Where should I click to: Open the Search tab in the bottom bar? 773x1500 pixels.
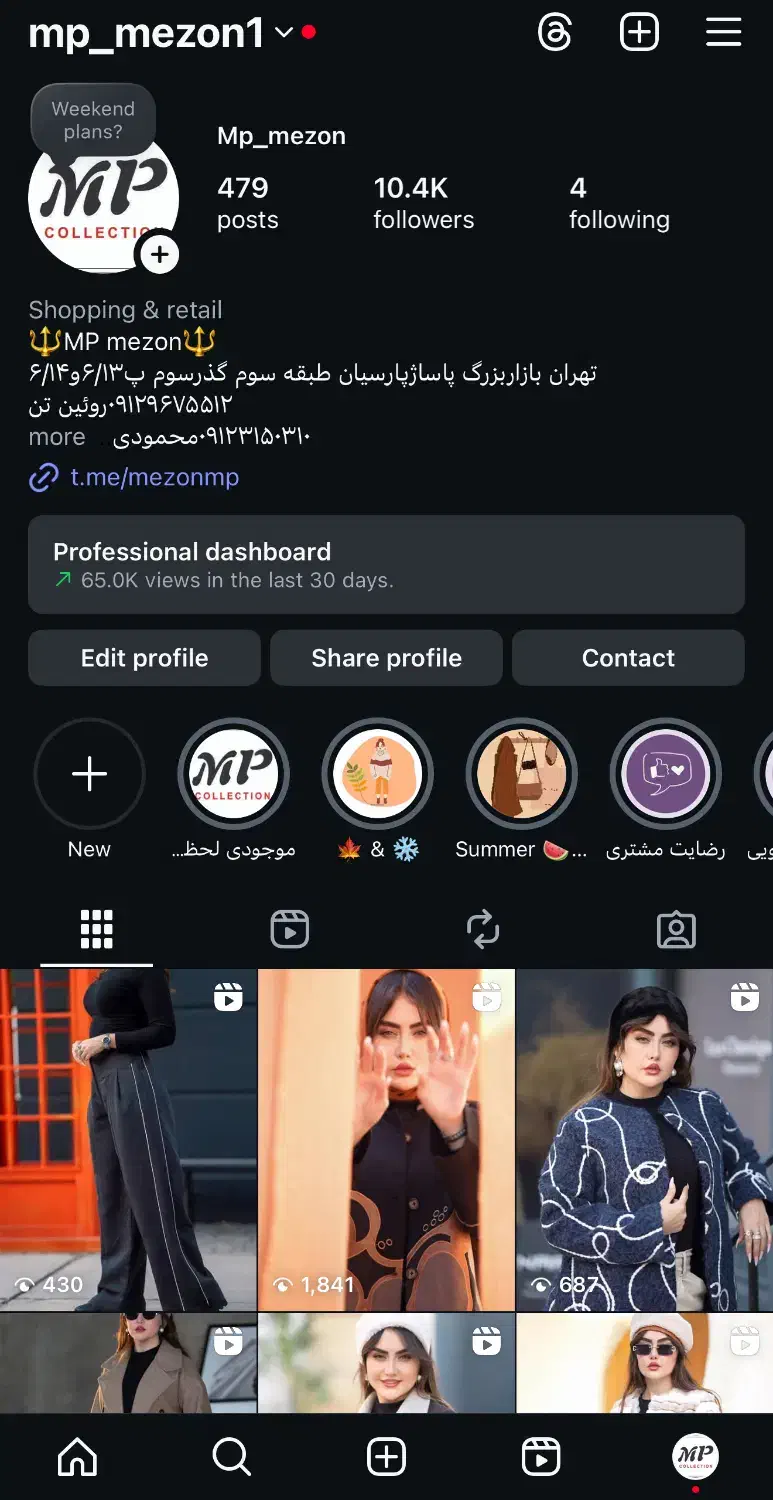click(232, 1457)
